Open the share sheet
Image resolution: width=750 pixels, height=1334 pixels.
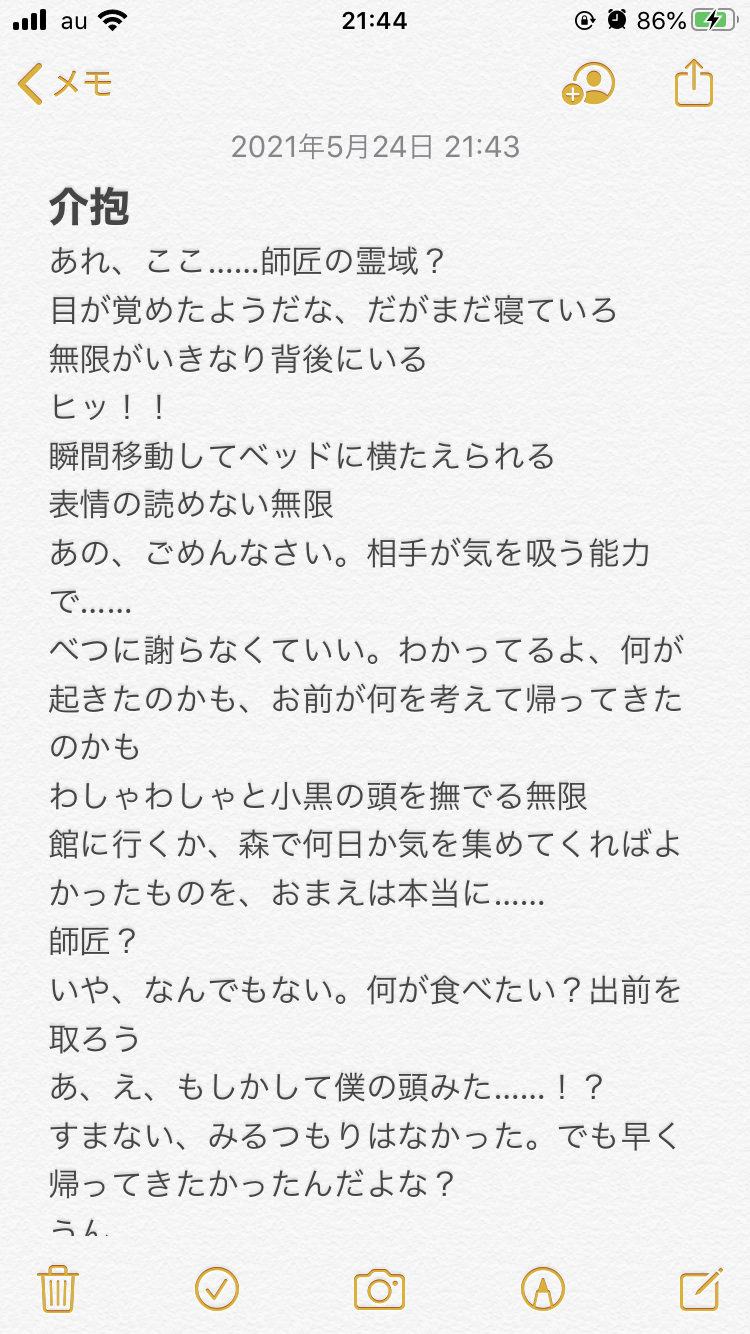(693, 84)
